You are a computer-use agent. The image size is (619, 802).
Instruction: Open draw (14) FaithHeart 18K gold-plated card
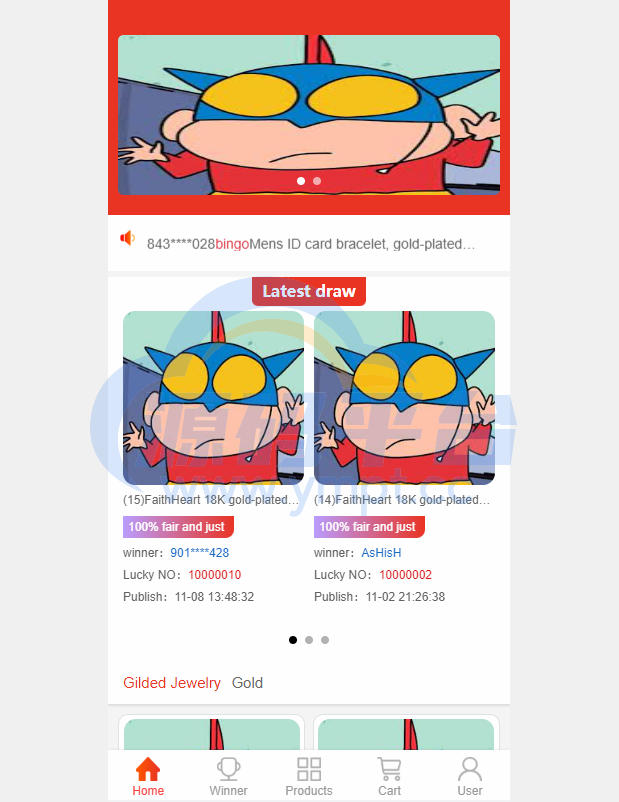(x=404, y=398)
